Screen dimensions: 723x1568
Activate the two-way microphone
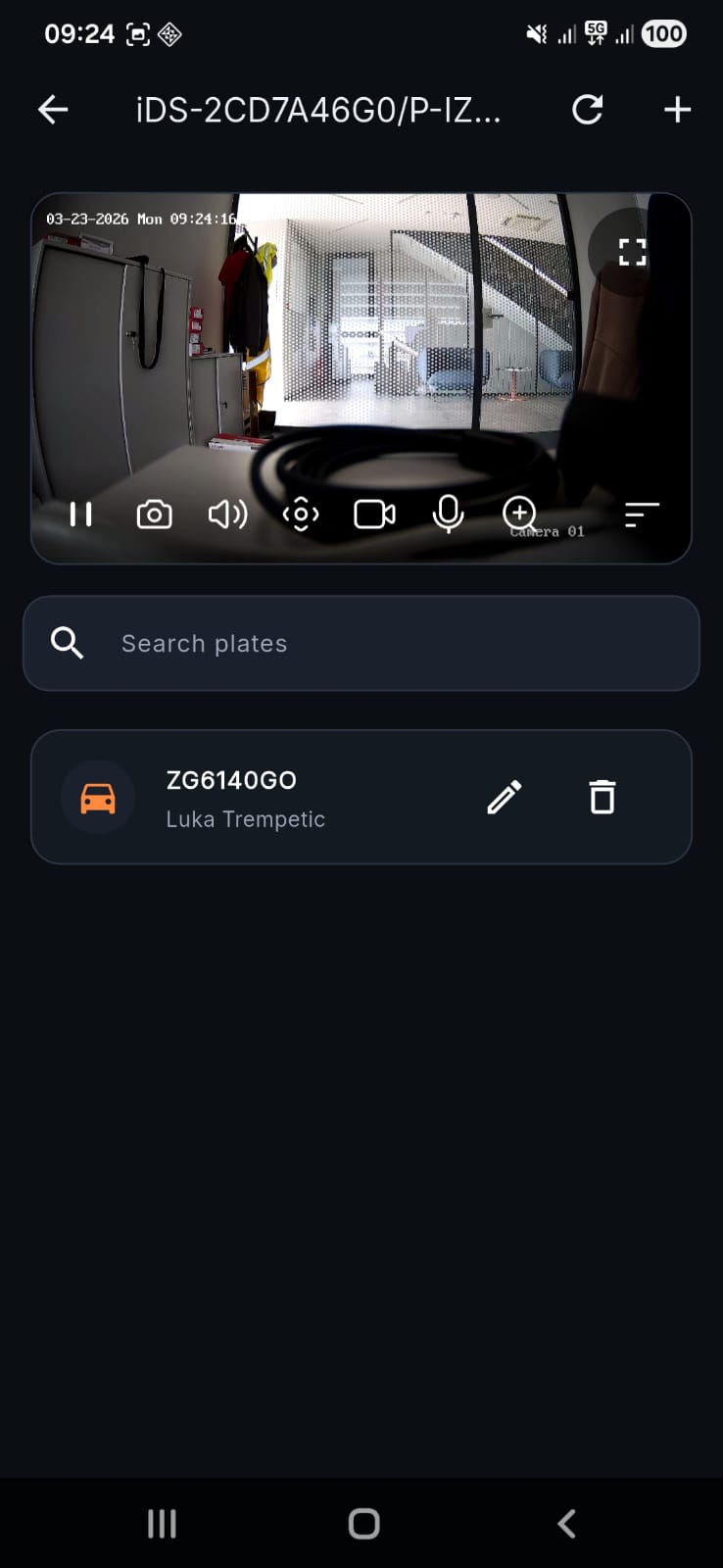[x=448, y=514]
